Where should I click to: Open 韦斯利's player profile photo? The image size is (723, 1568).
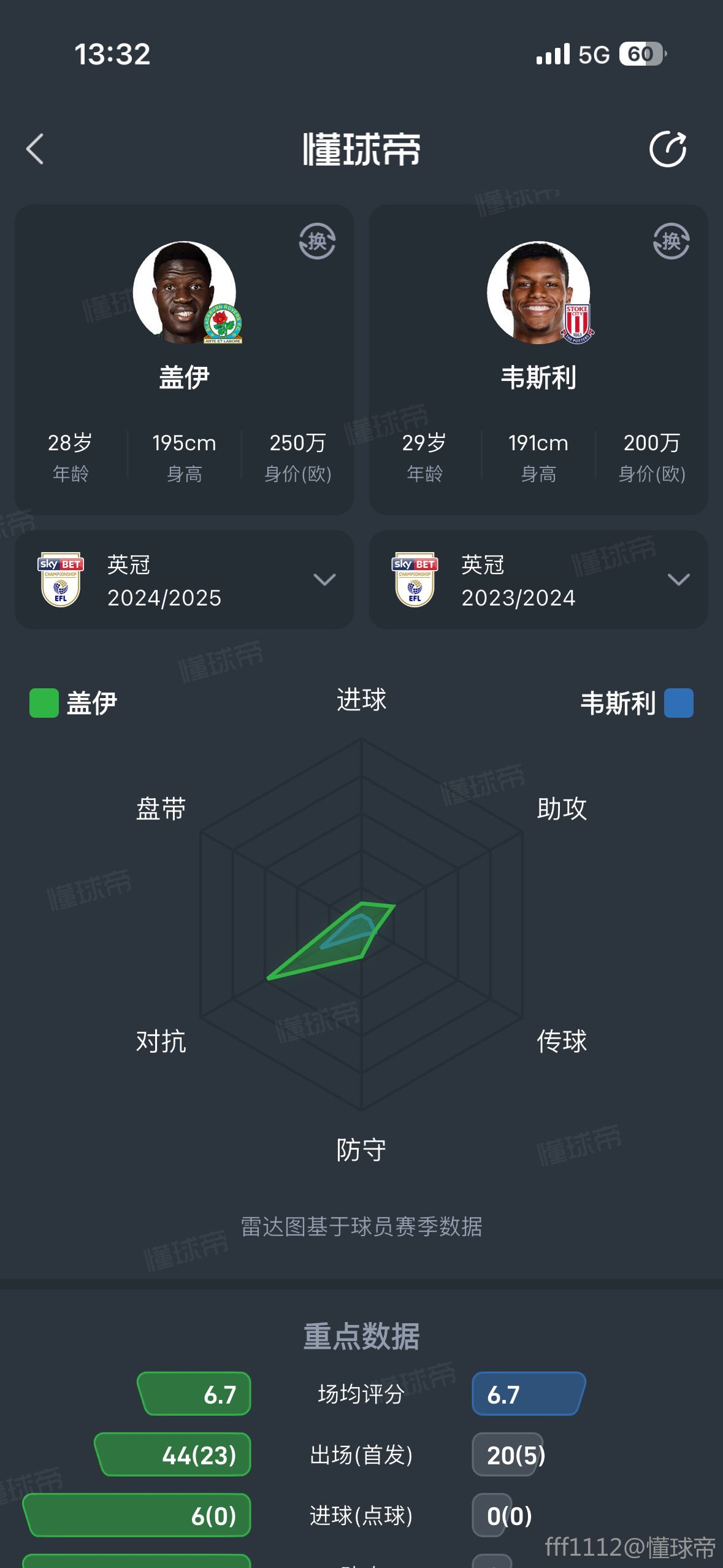(538, 292)
